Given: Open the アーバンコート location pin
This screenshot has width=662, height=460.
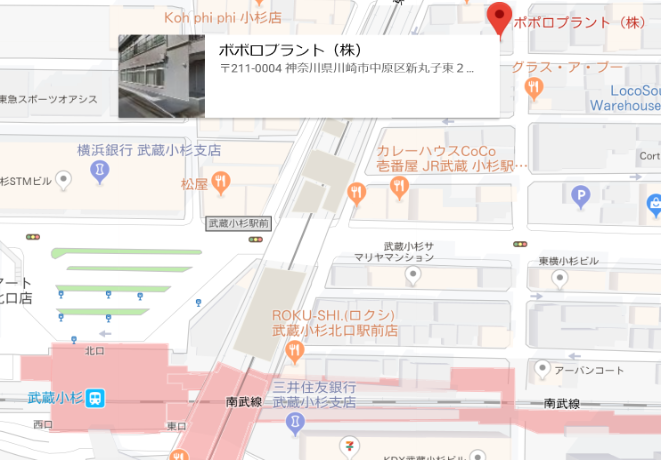Looking at the screenshot, I should point(542,370).
